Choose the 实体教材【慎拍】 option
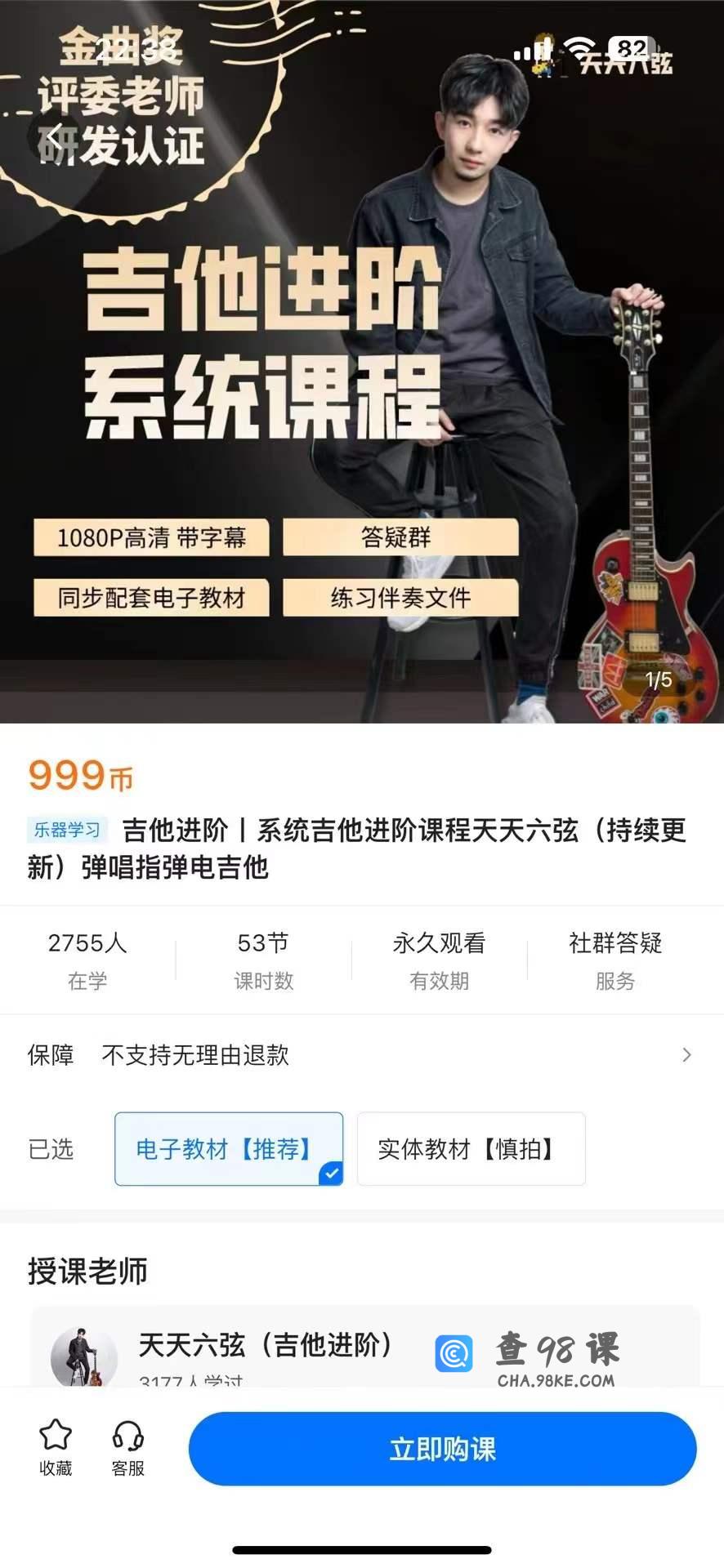This screenshot has height=1568, width=724. [471, 1148]
